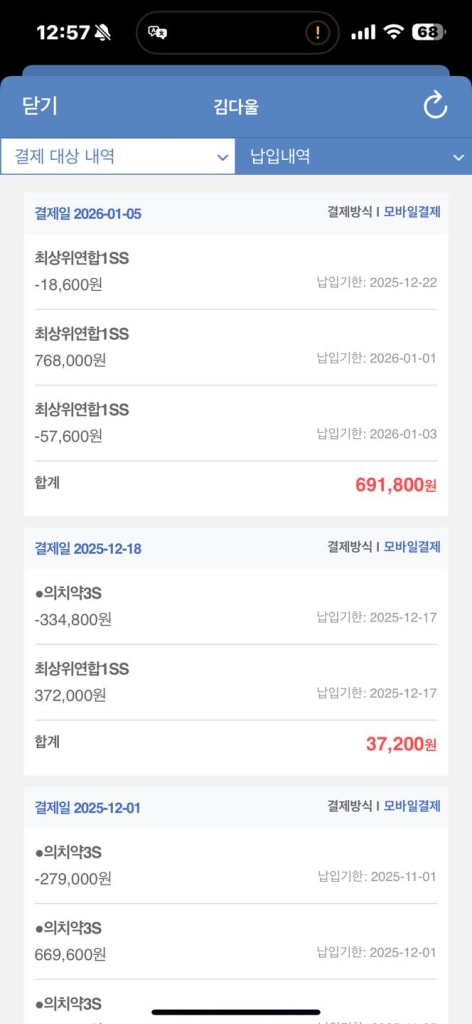
Task: Refresh the payment history
Action: pos(435,106)
